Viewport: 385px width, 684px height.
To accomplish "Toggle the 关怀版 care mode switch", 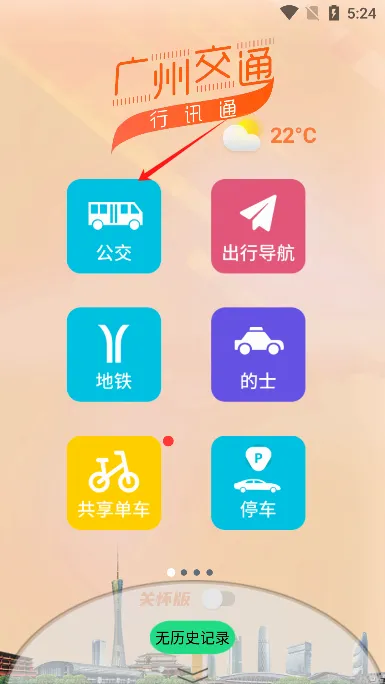I will [218, 598].
